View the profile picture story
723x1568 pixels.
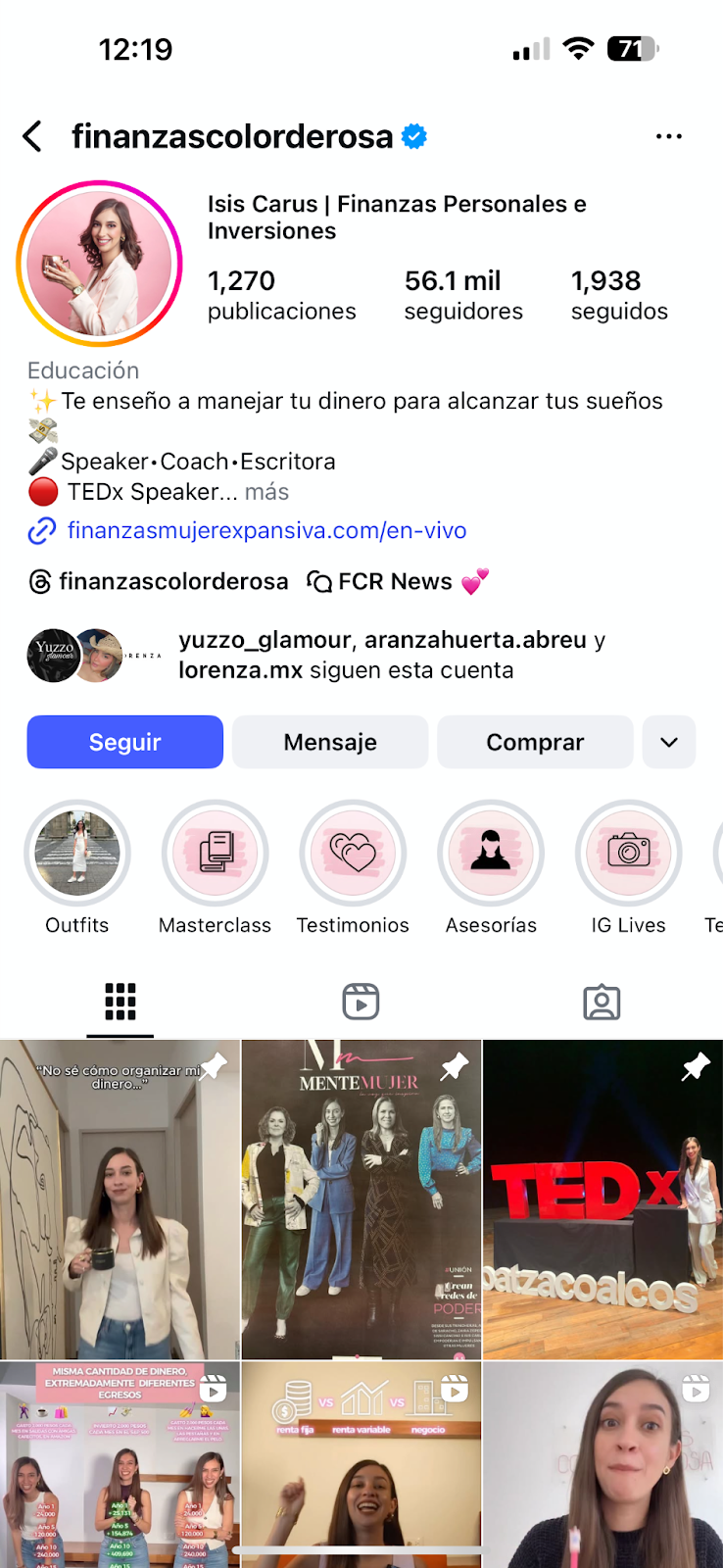pyautogui.click(x=99, y=264)
